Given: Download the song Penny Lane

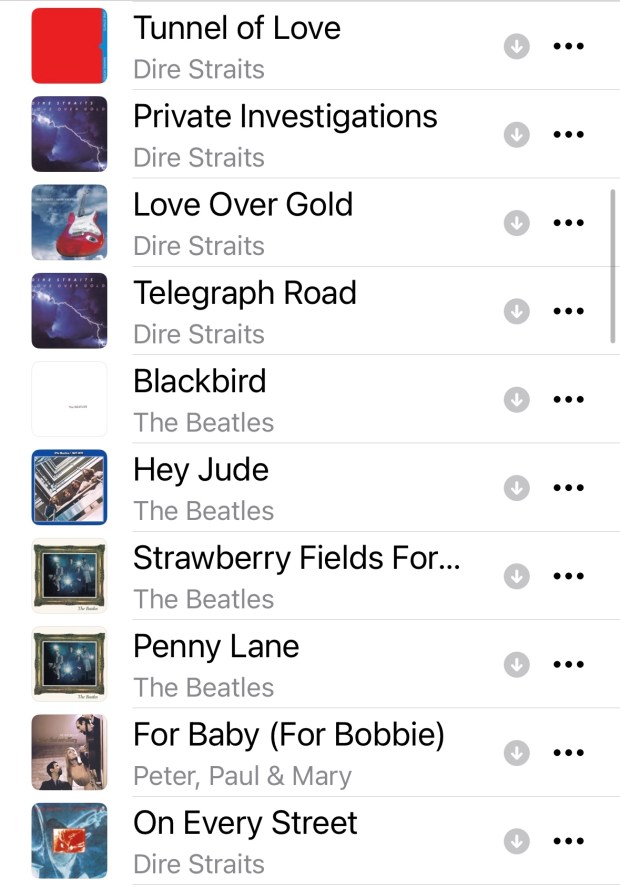Looking at the screenshot, I should pos(516,664).
